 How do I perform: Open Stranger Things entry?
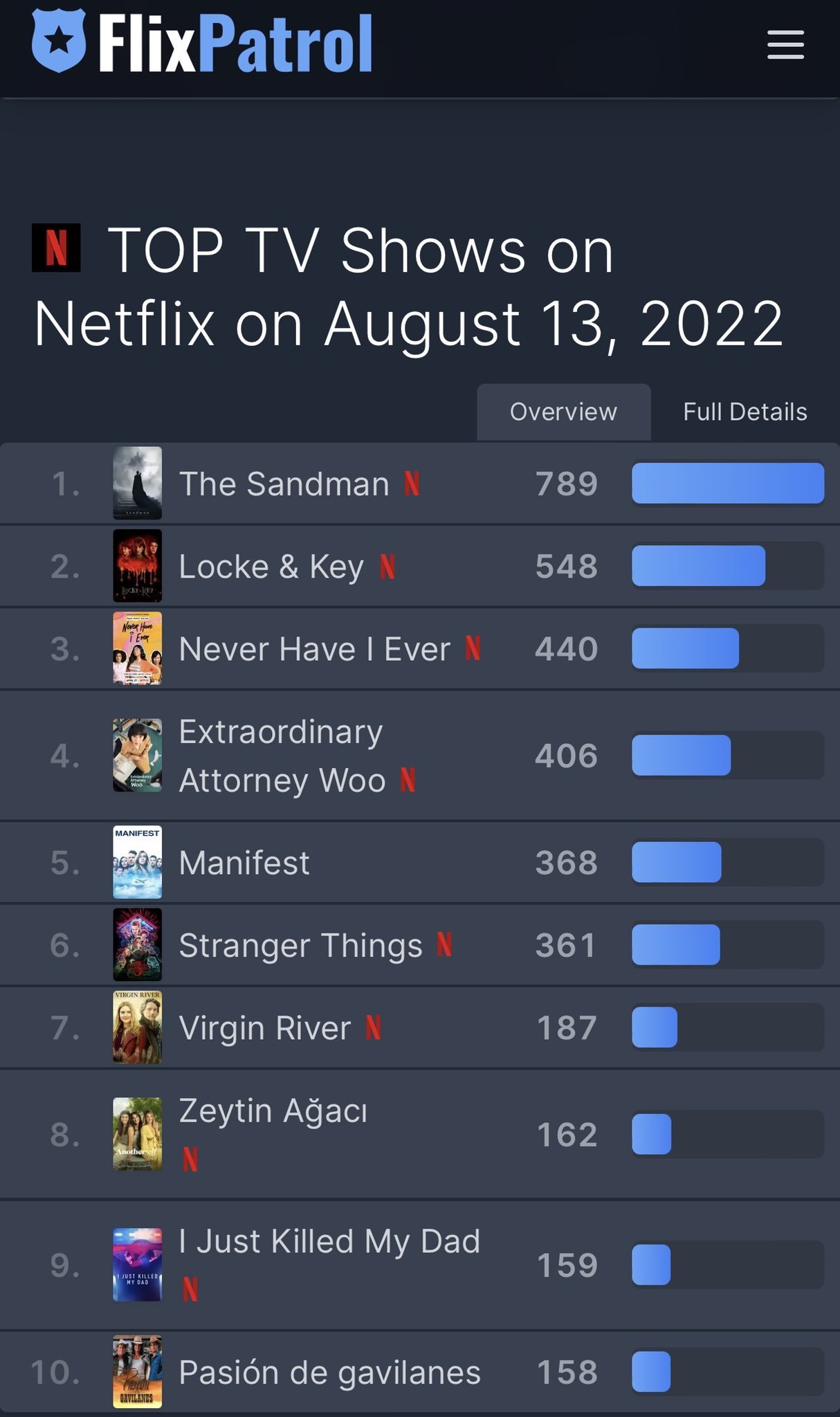click(x=301, y=945)
